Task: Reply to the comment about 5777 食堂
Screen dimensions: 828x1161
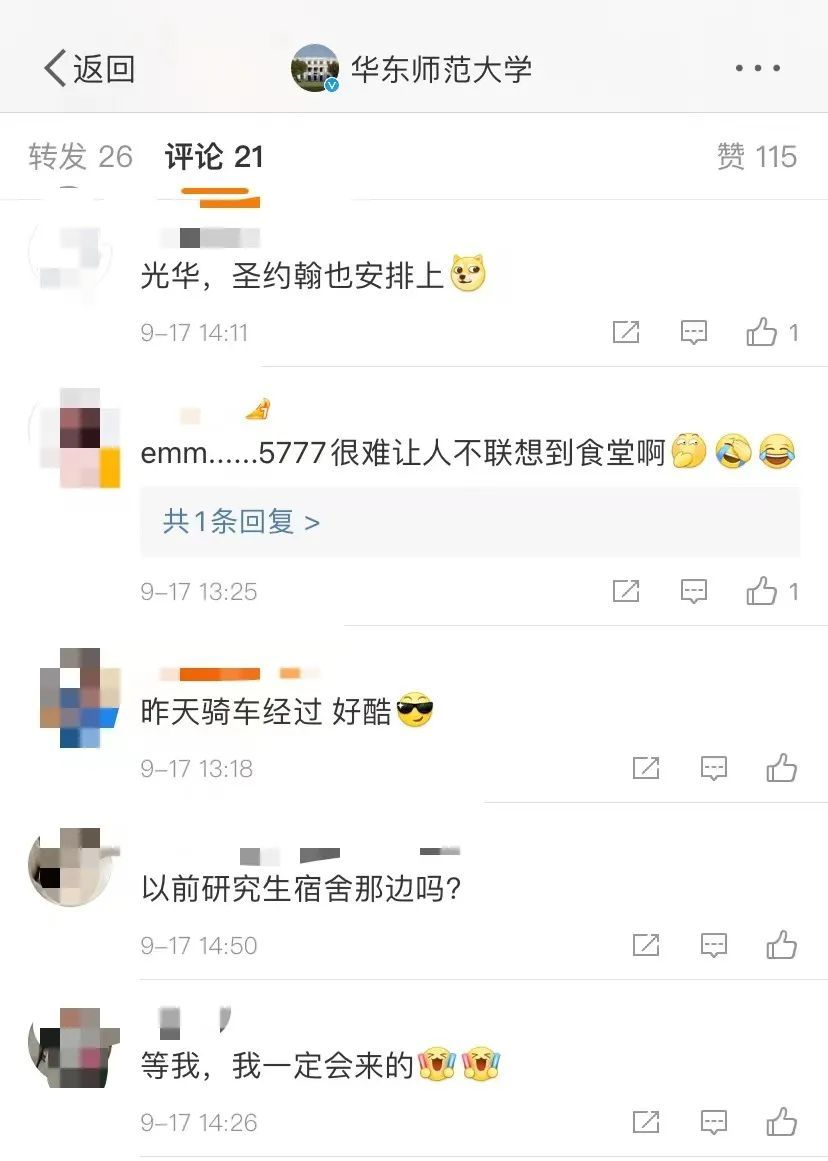Action: (x=694, y=591)
